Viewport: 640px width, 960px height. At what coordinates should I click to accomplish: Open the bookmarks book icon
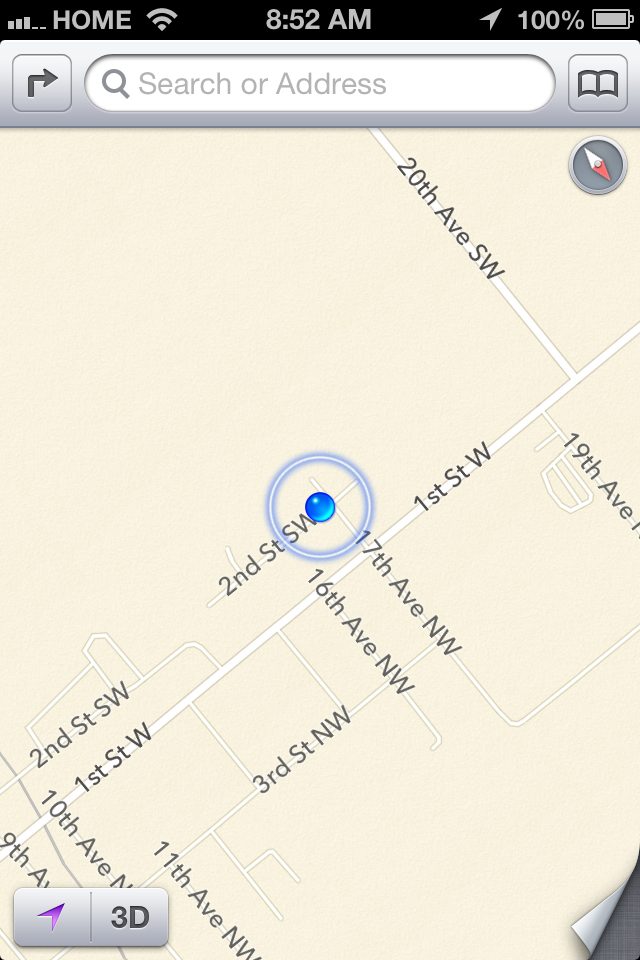point(598,83)
